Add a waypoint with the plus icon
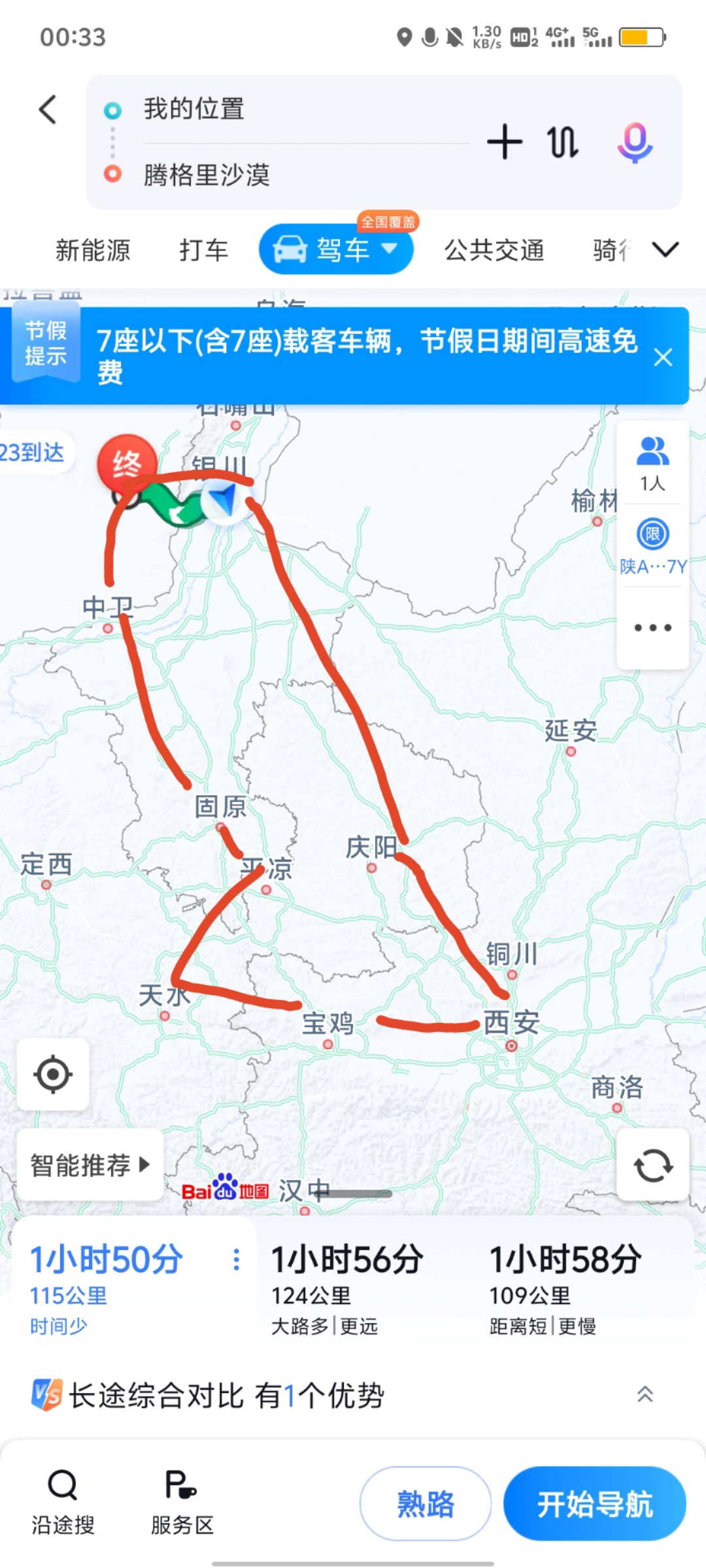 coord(504,142)
